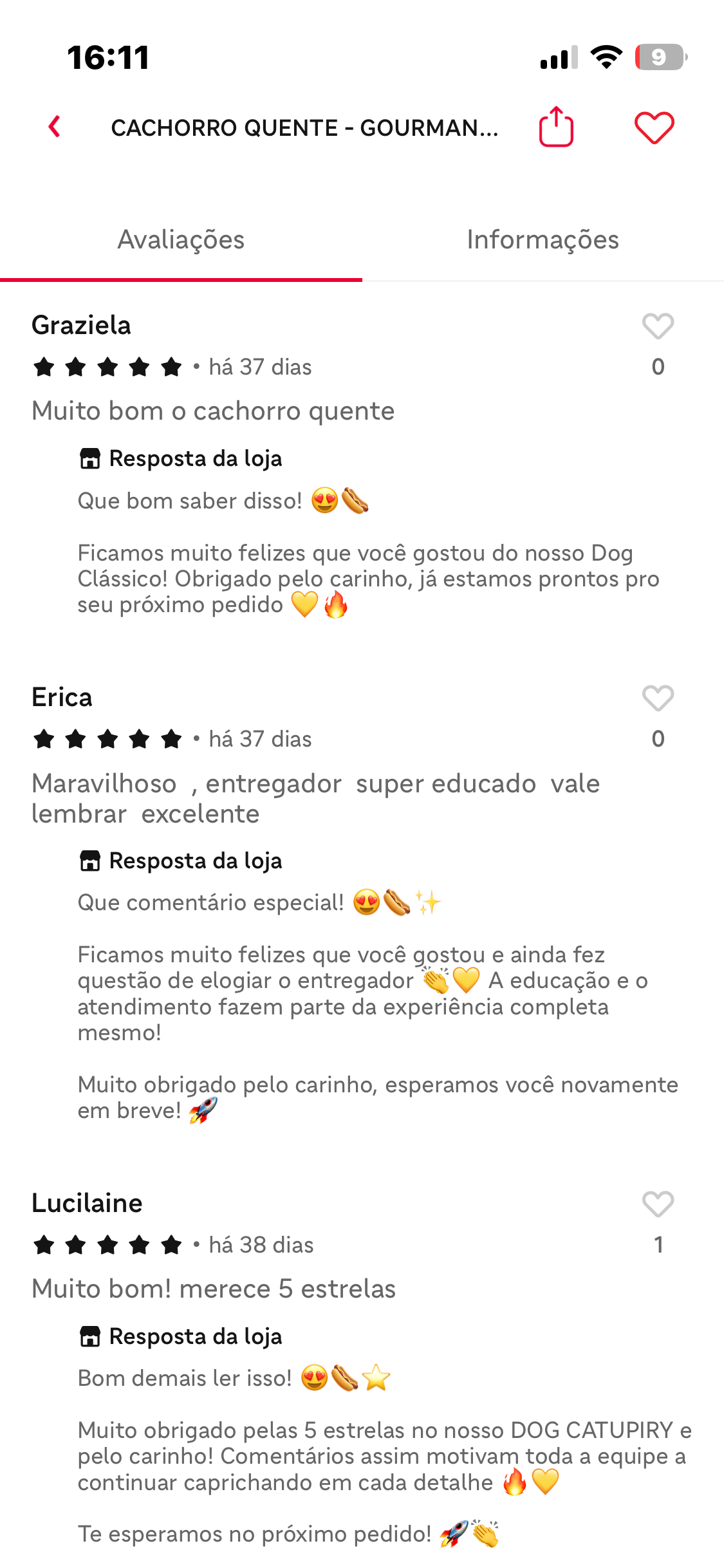Like Lucilaine's review
The image size is (724, 1568).
[658, 1204]
